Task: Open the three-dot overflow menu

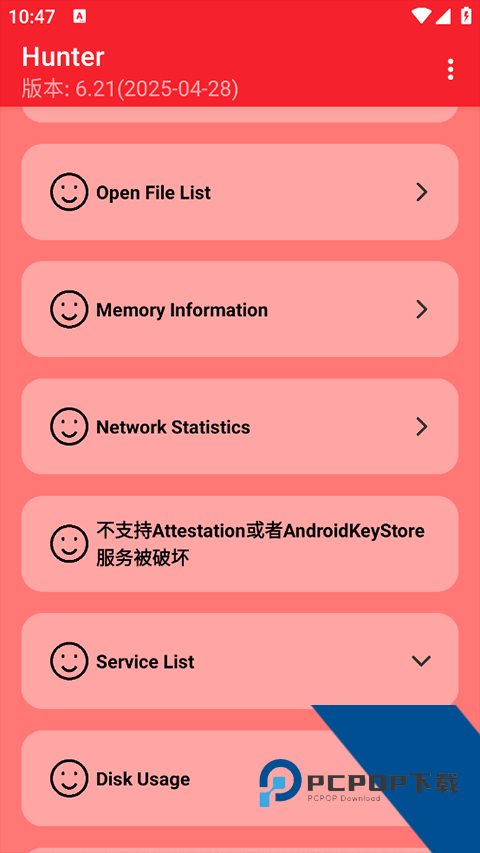Action: [450, 70]
